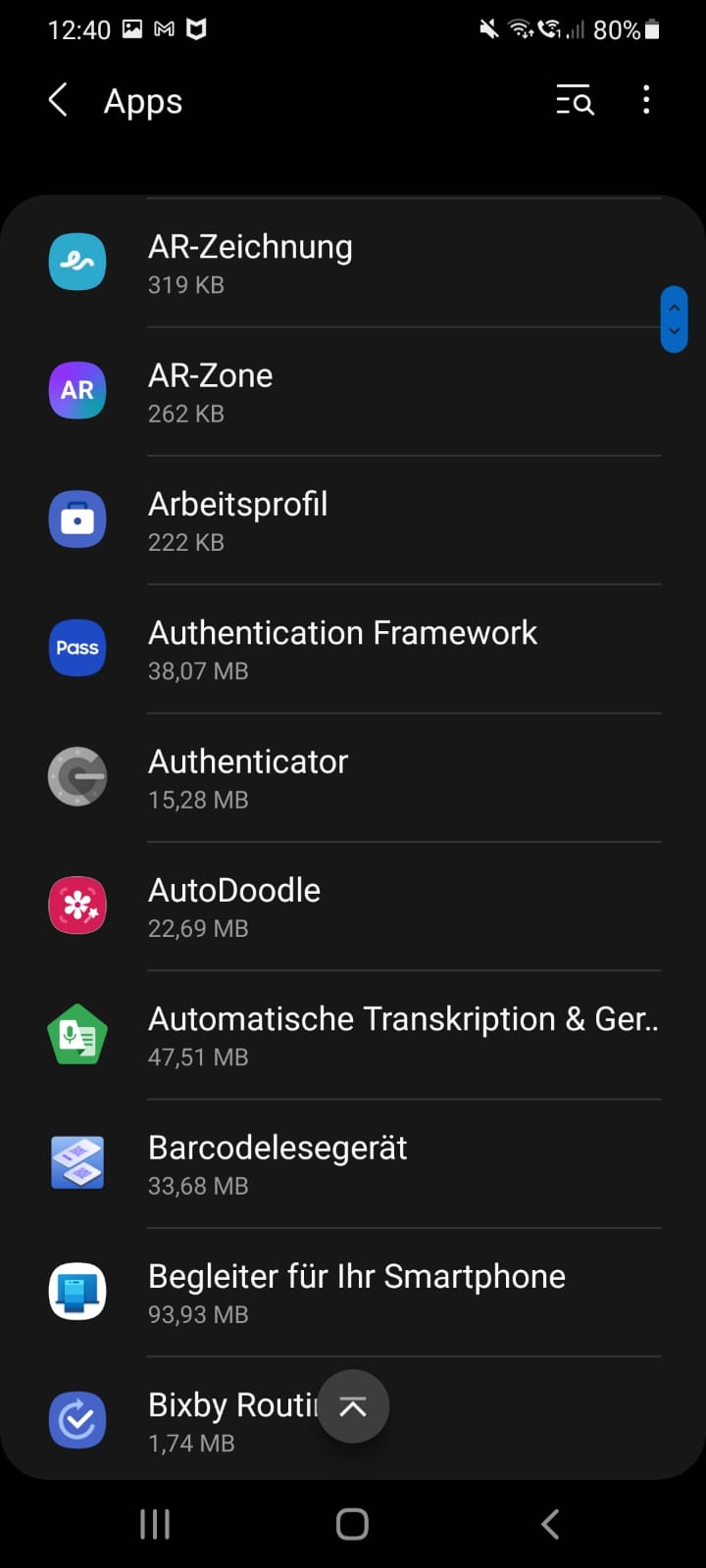
Task: View Barcodelesegerät app details
Action: [x=353, y=1163]
